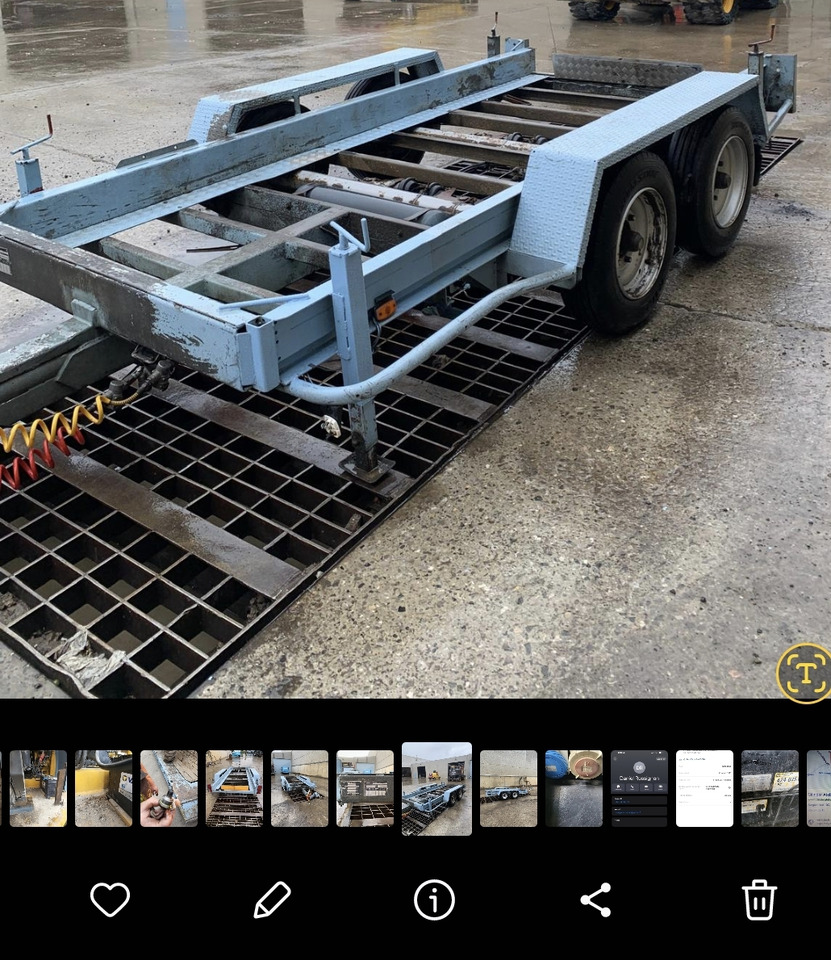This screenshot has height=960, width=831.
Task: Extract text with the yellow T icon
Action: (804, 673)
